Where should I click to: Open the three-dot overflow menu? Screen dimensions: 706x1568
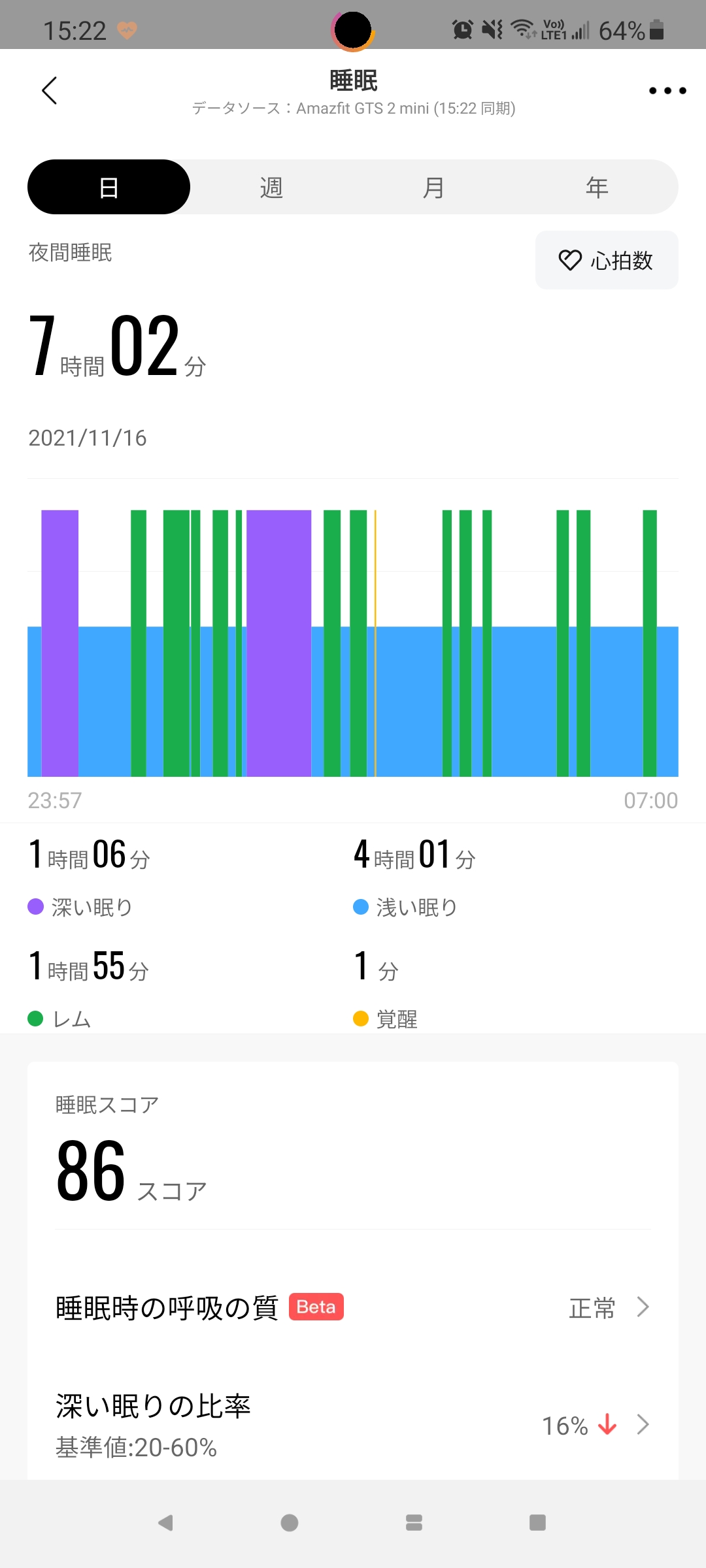click(x=667, y=91)
